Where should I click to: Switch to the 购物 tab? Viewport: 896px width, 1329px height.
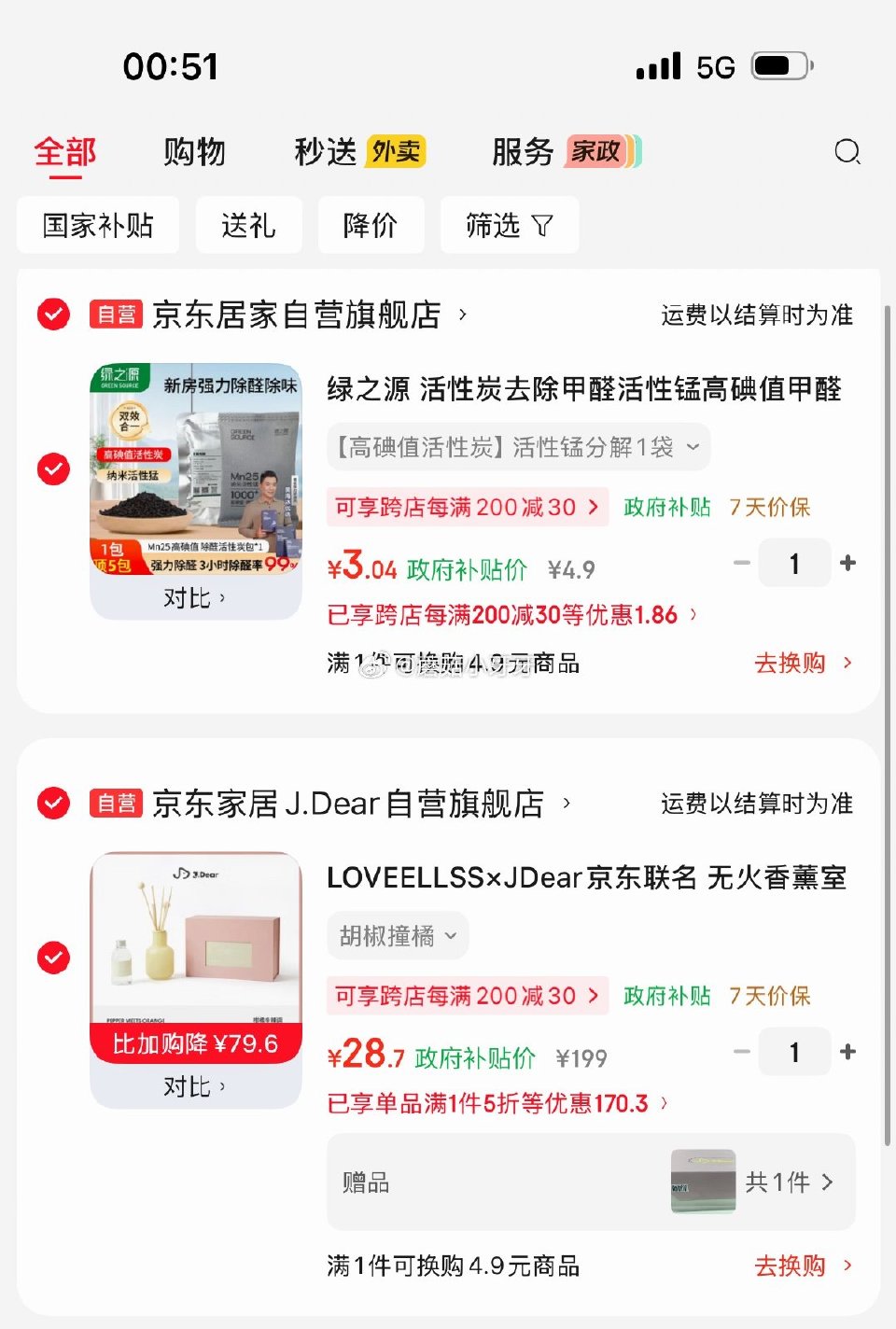[x=194, y=151]
